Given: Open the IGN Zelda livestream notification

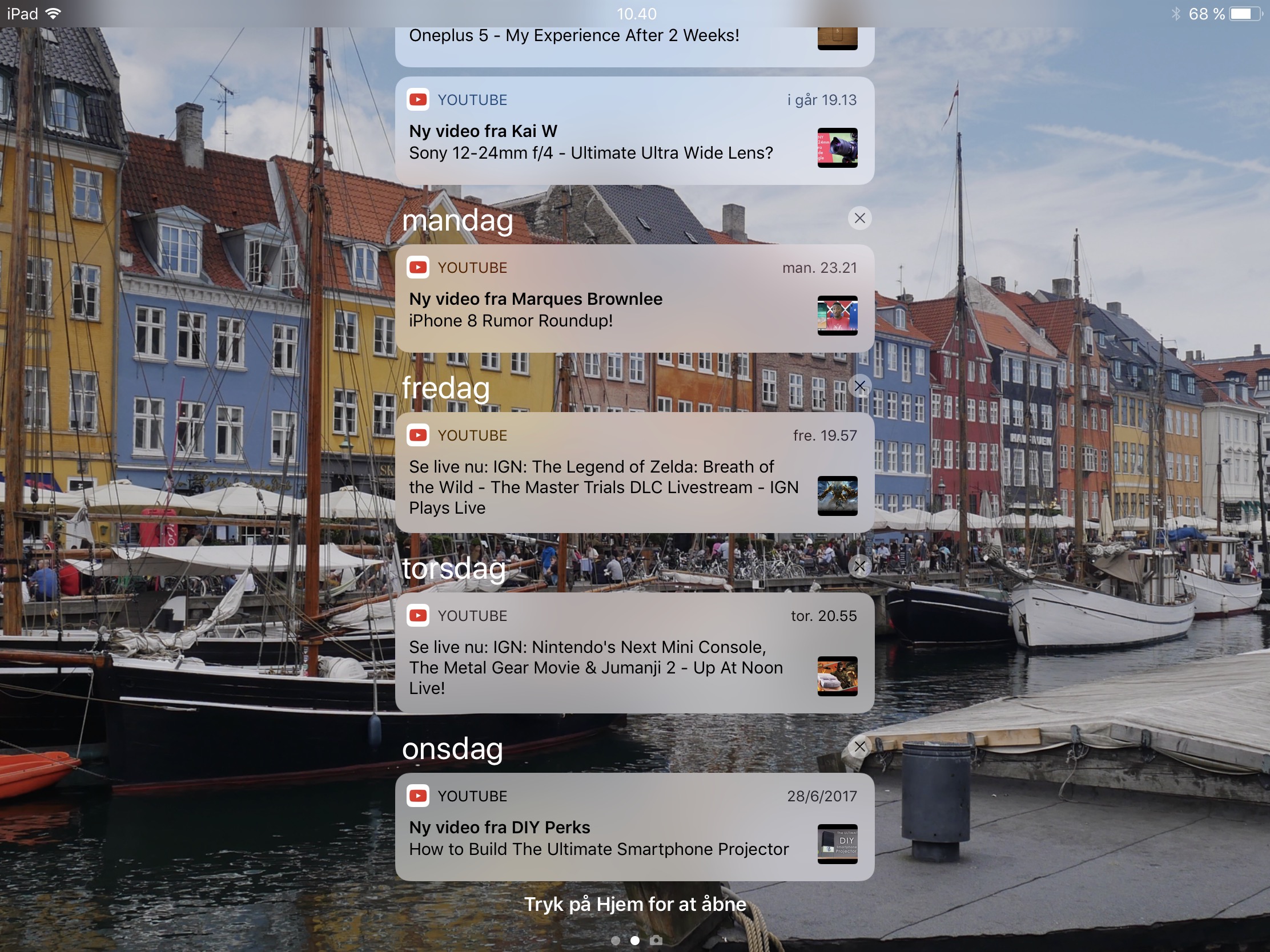Looking at the screenshot, I should coord(634,473).
